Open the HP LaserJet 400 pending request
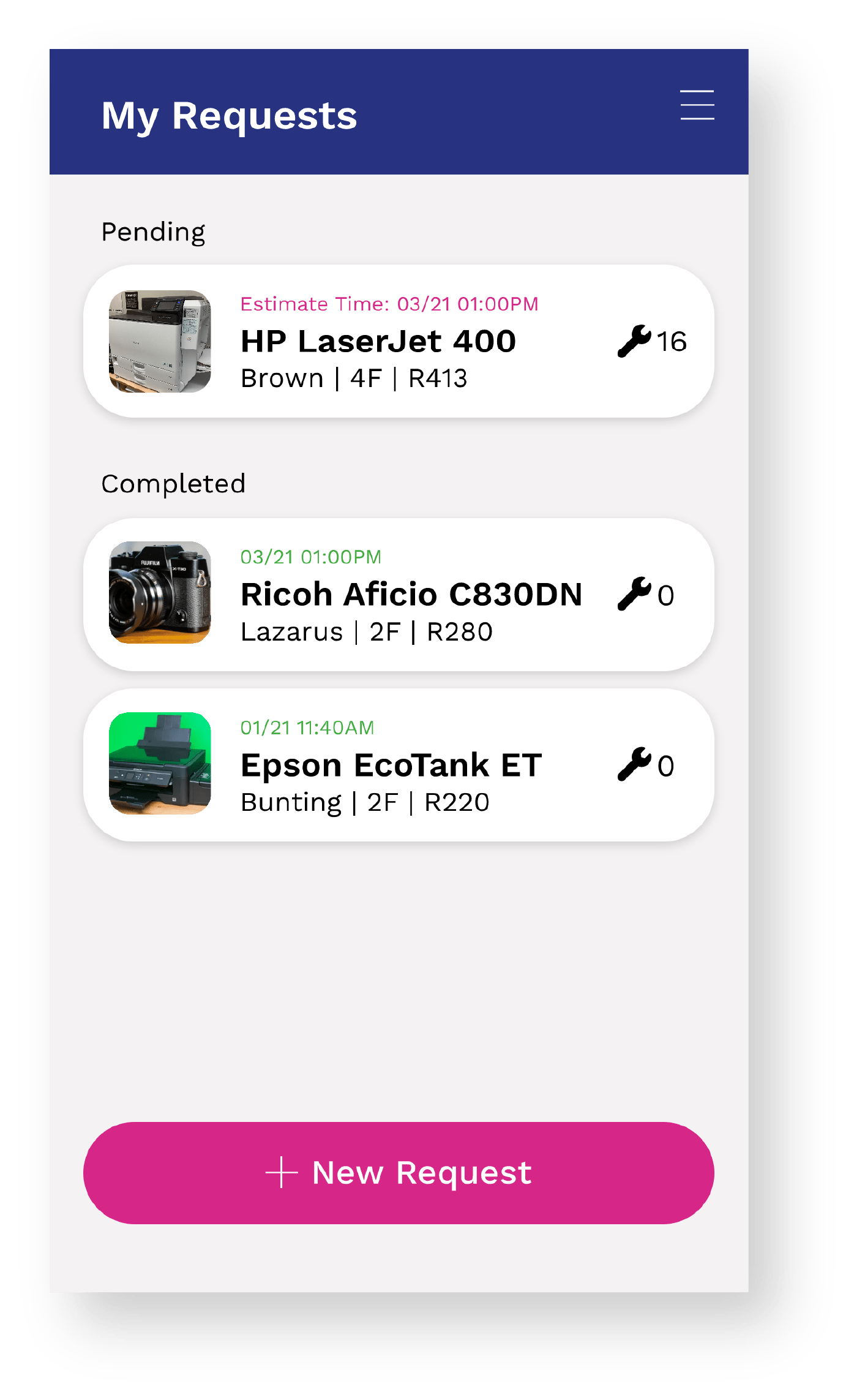This screenshot has width=854, height=1400. point(399,341)
